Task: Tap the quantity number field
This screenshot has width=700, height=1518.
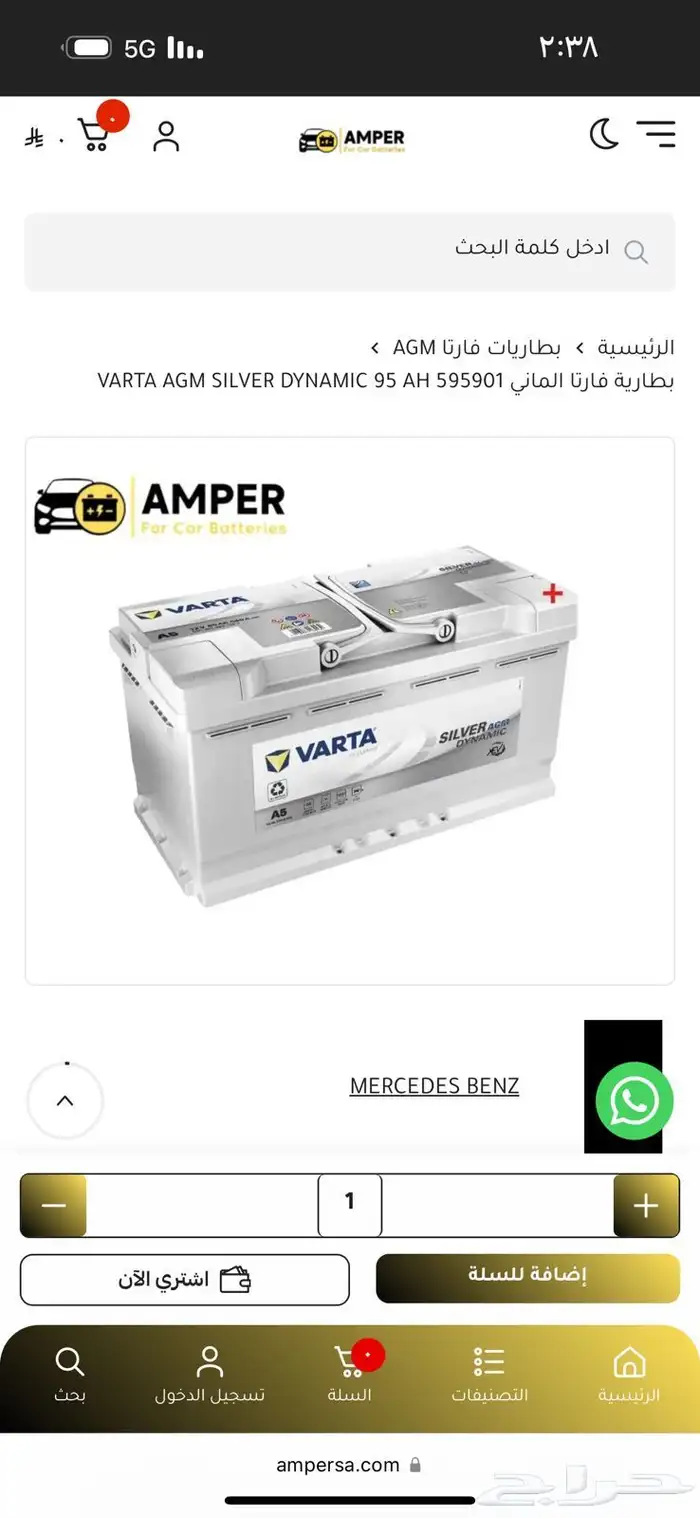Action: pyautogui.click(x=349, y=1205)
